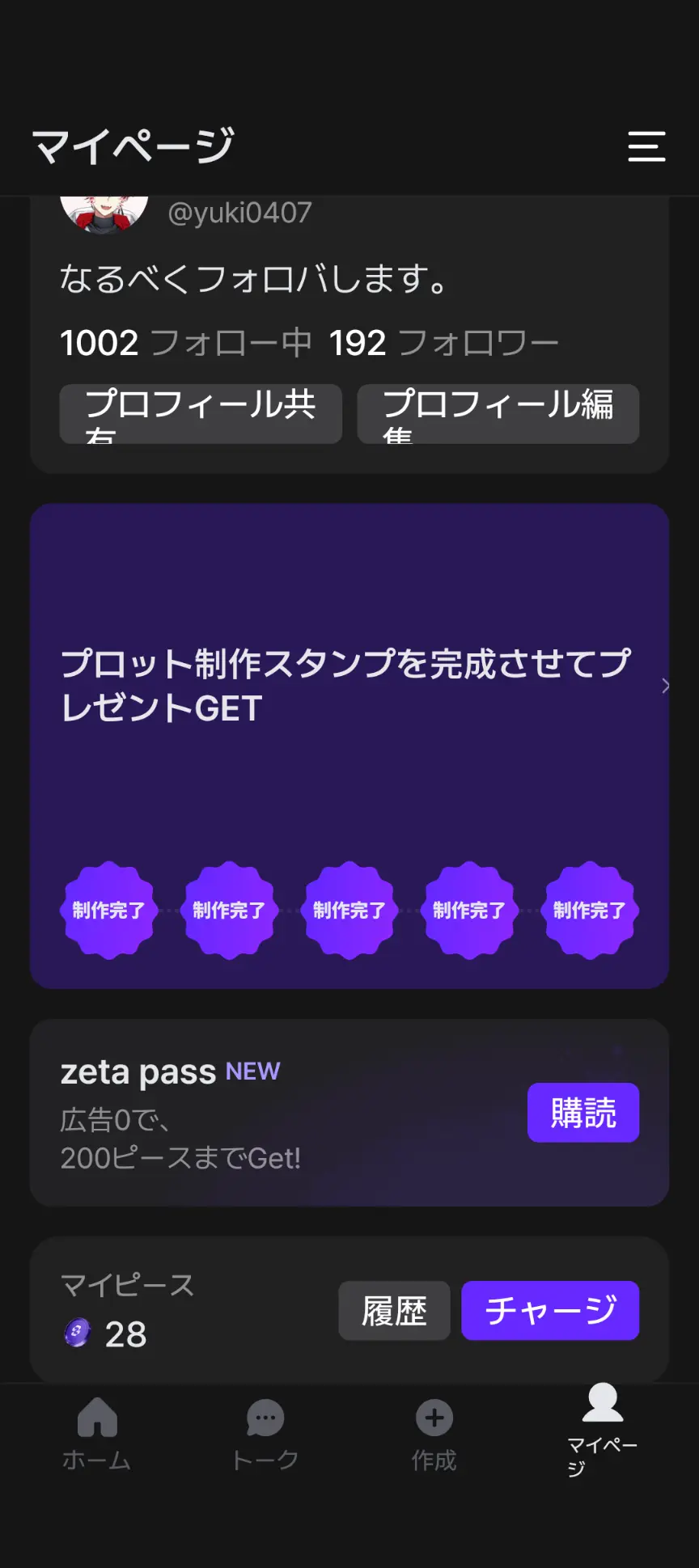Open the hamburger menu
Viewport: 699px width, 1568px height.
[646, 146]
